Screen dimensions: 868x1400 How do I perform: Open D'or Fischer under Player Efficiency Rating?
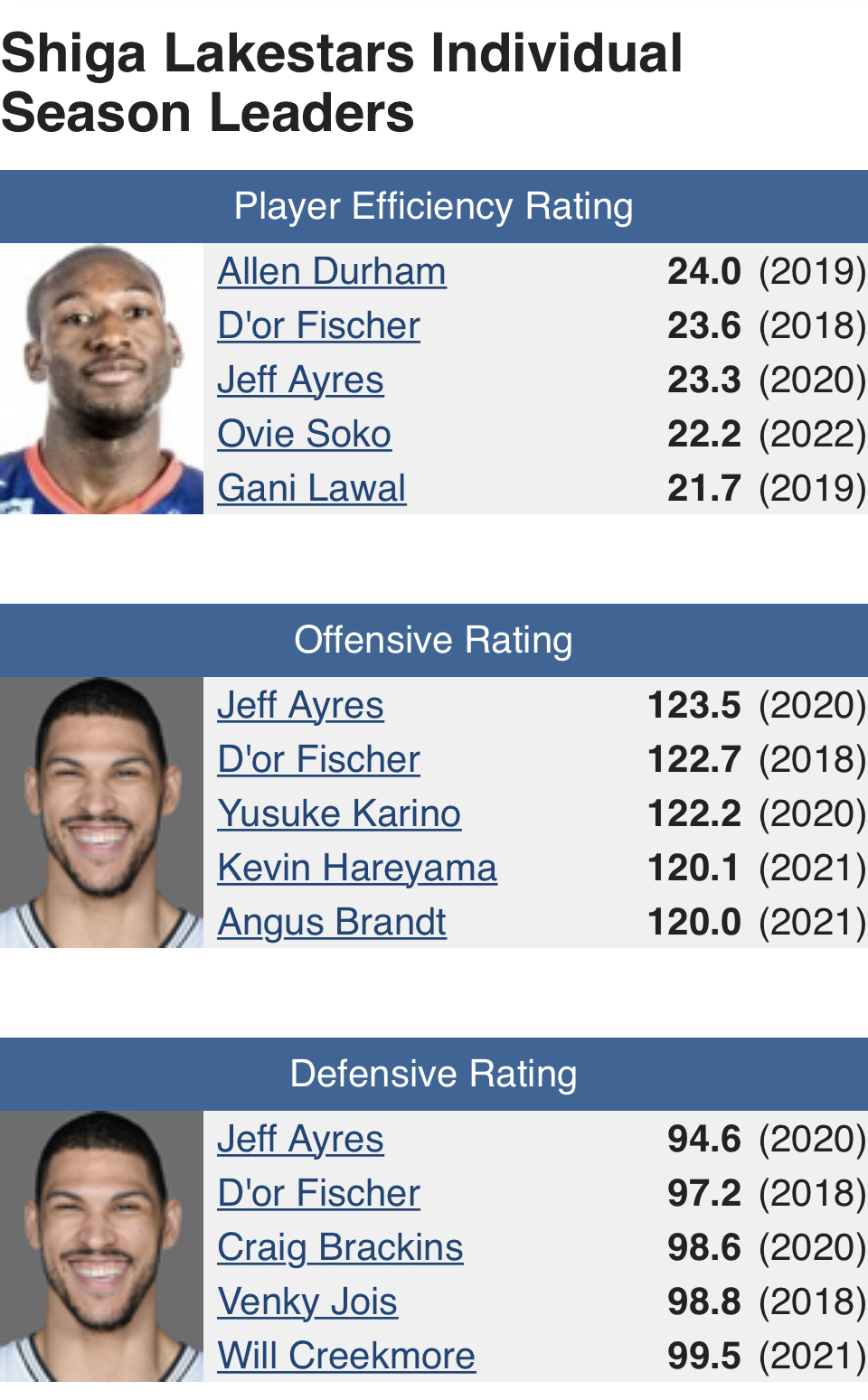pyautogui.click(x=319, y=325)
